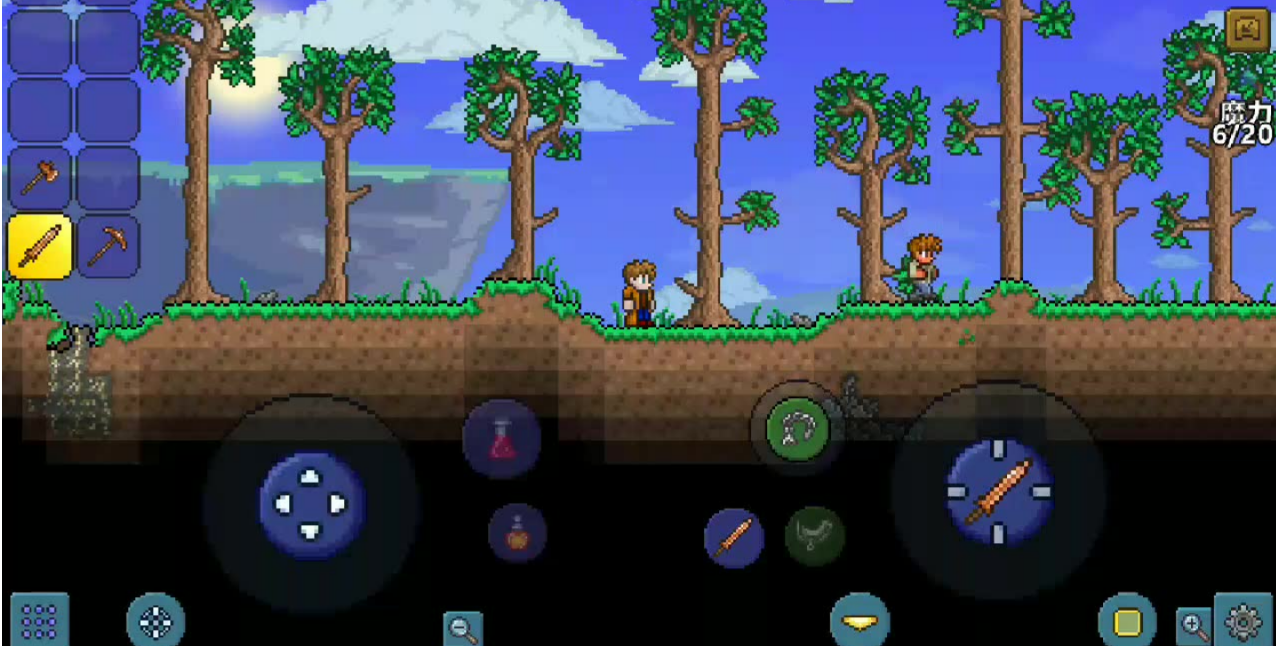Zoom out with the minus magnifier
The height and width of the screenshot is (646, 1276).
[x=463, y=629]
